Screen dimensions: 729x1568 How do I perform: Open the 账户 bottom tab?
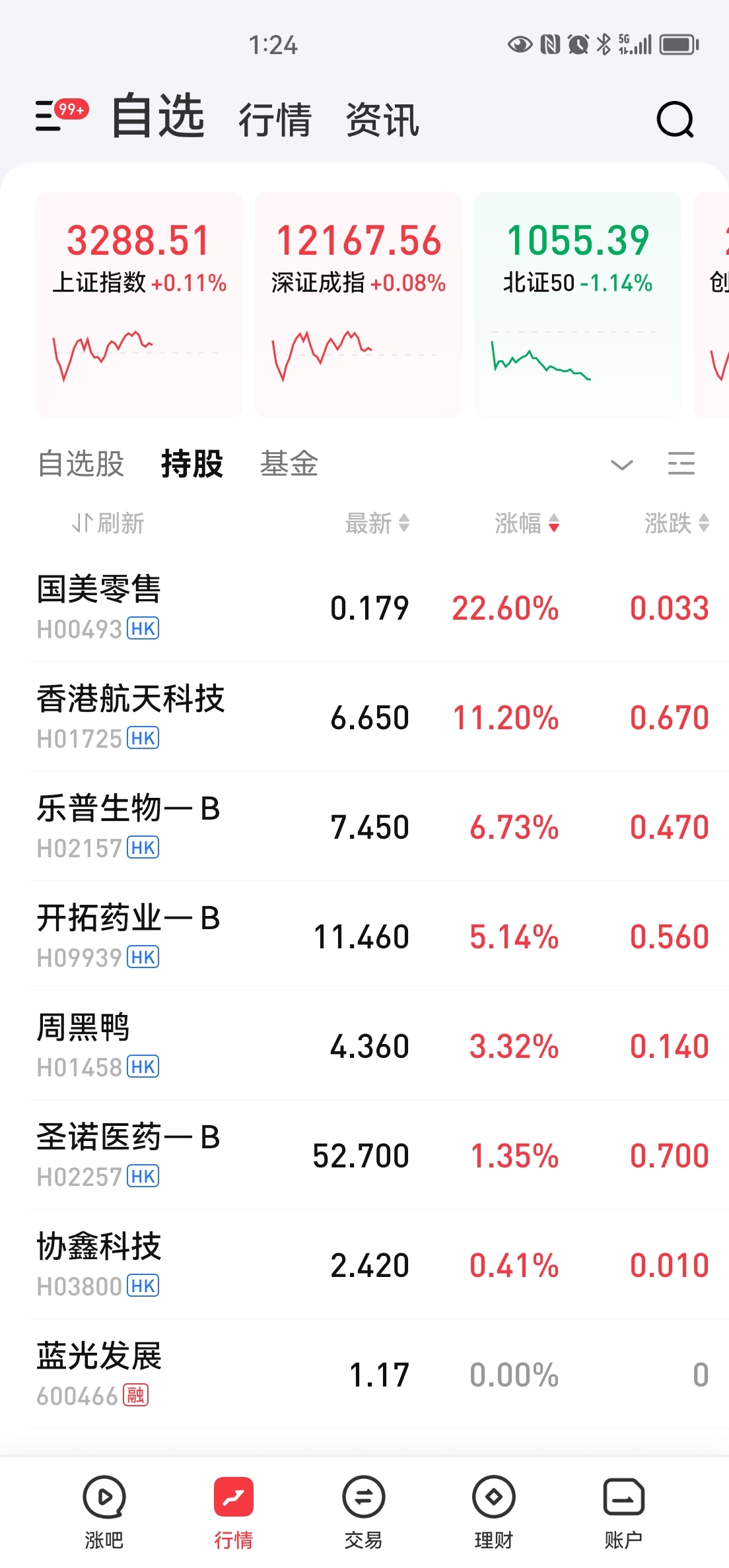point(623,1511)
